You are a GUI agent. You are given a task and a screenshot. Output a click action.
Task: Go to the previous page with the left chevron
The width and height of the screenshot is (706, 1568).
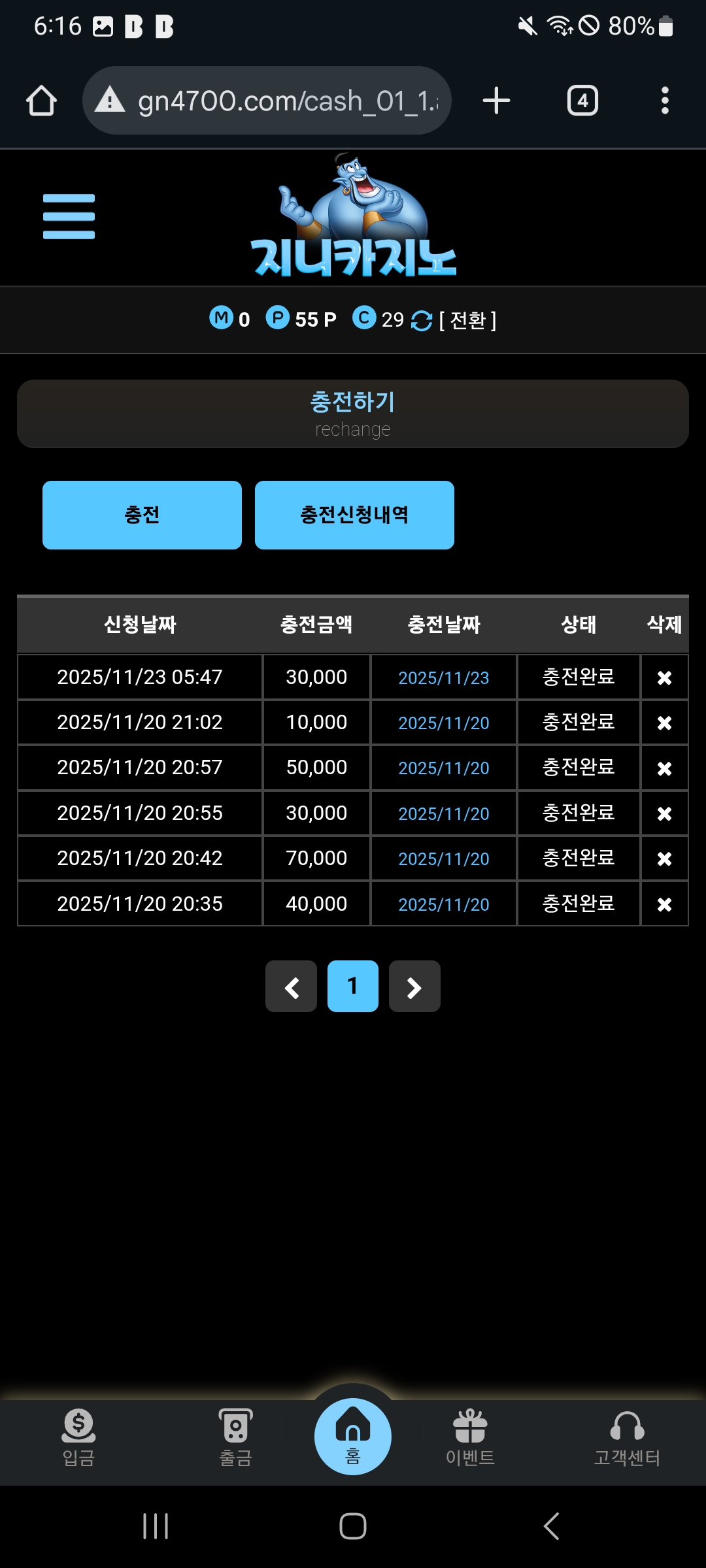click(x=292, y=987)
